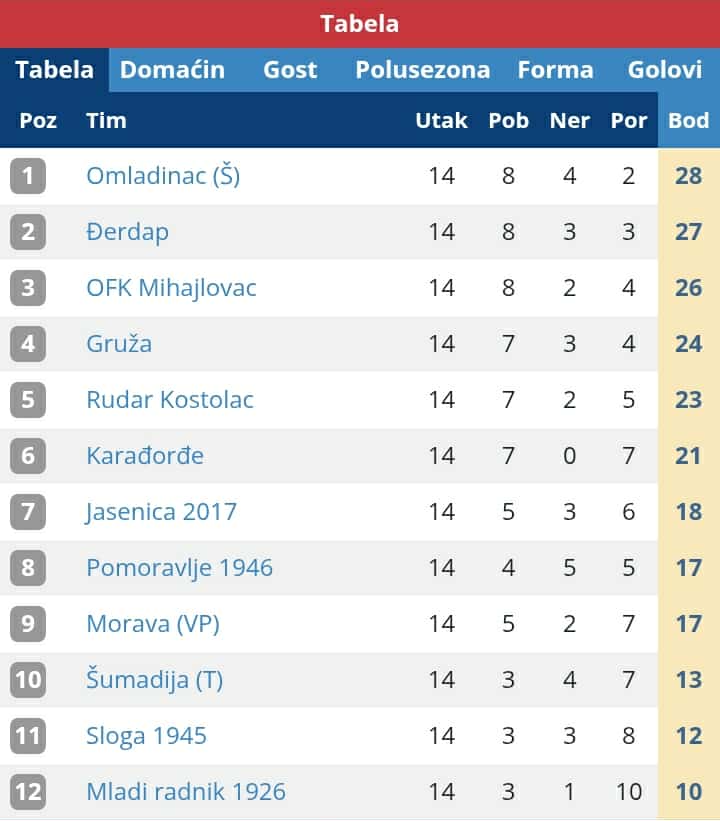Open the Sloga 1945 team page
This screenshot has height=821, width=720.
(146, 736)
